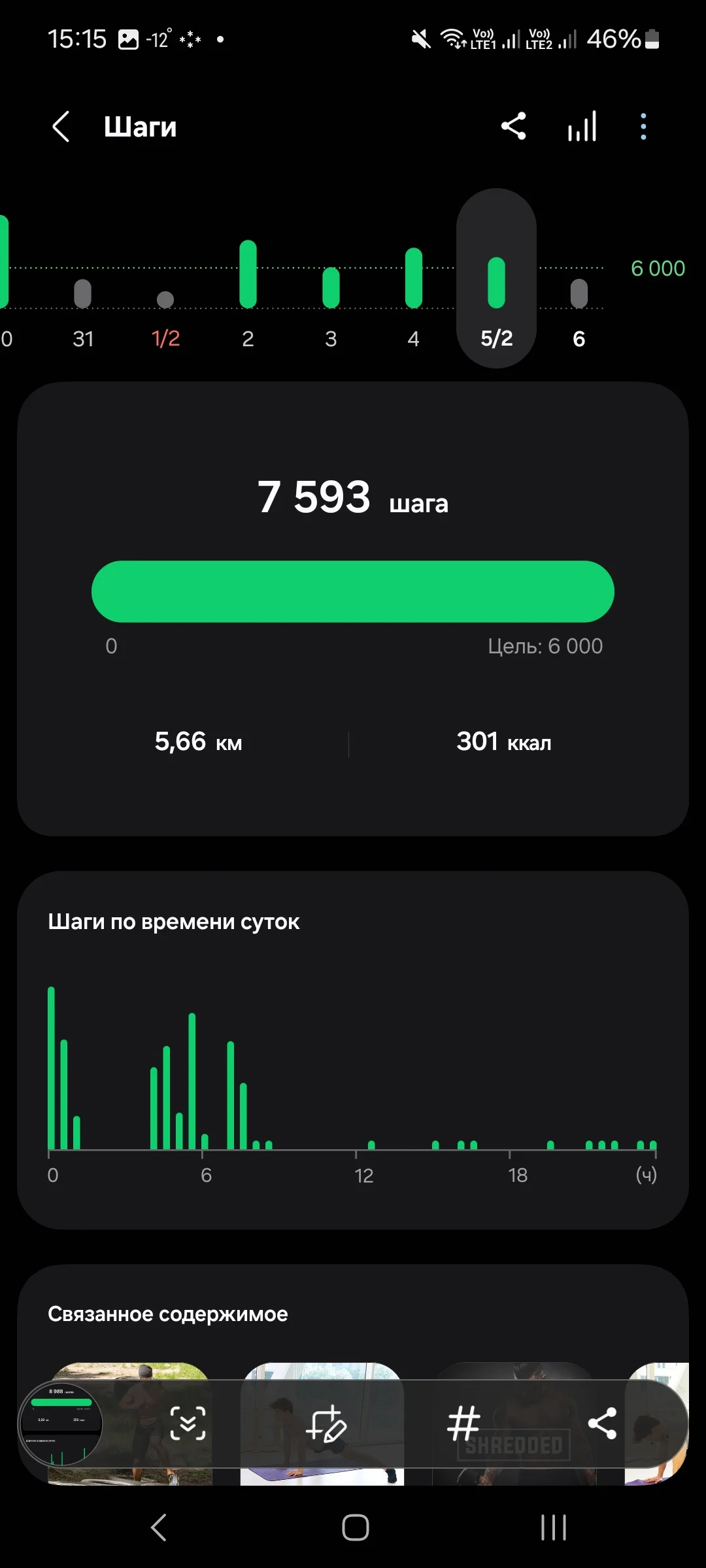Tap the system home button
This screenshot has width=706, height=1568.
pos(355,1527)
